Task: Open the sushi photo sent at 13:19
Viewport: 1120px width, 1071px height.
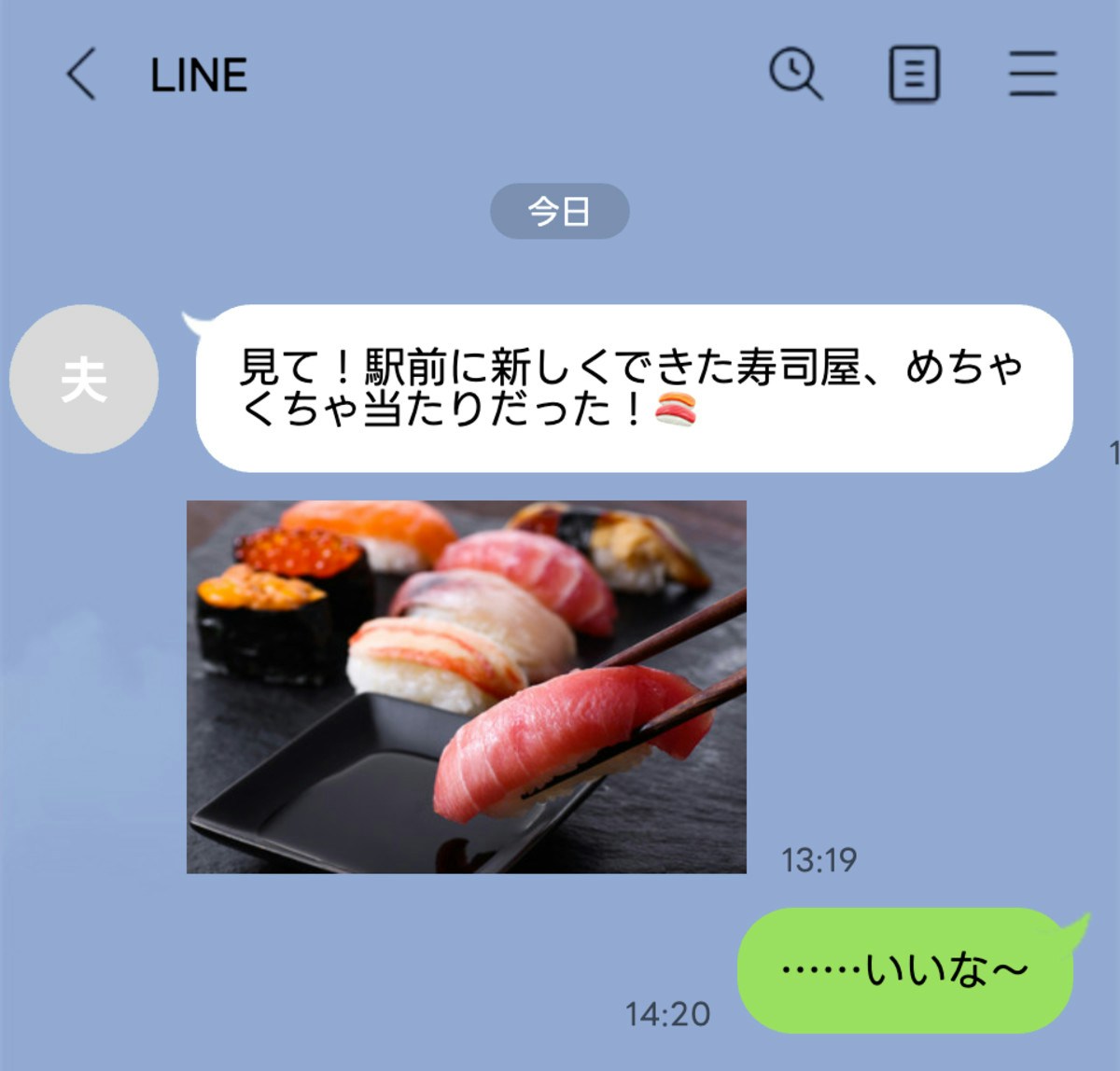Action: (467, 687)
